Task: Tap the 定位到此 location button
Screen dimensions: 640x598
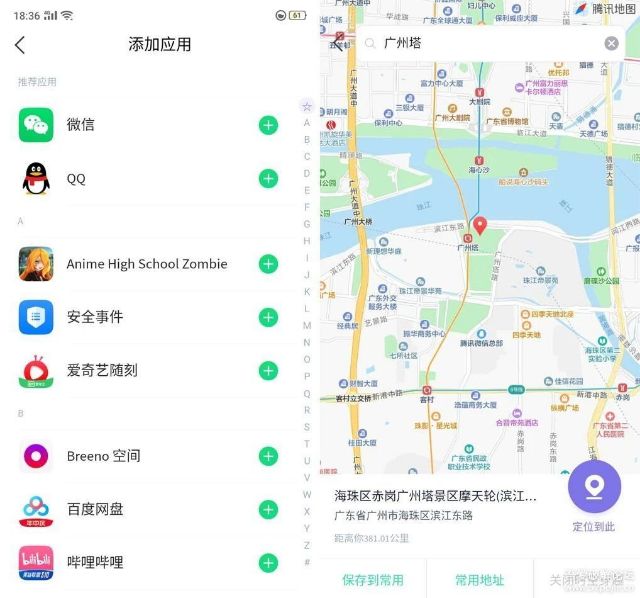Action: (x=594, y=487)
